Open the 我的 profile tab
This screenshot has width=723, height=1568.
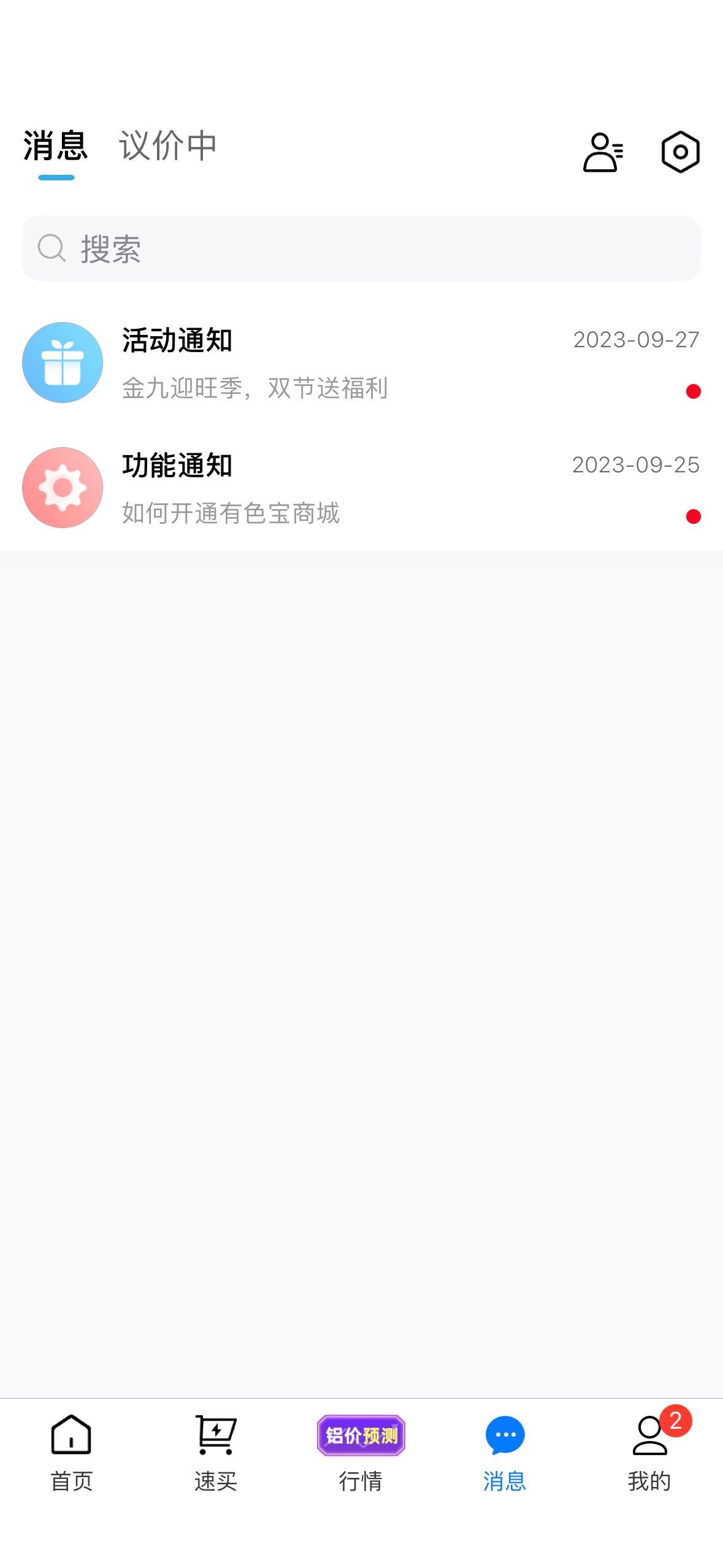(649, 1453)
